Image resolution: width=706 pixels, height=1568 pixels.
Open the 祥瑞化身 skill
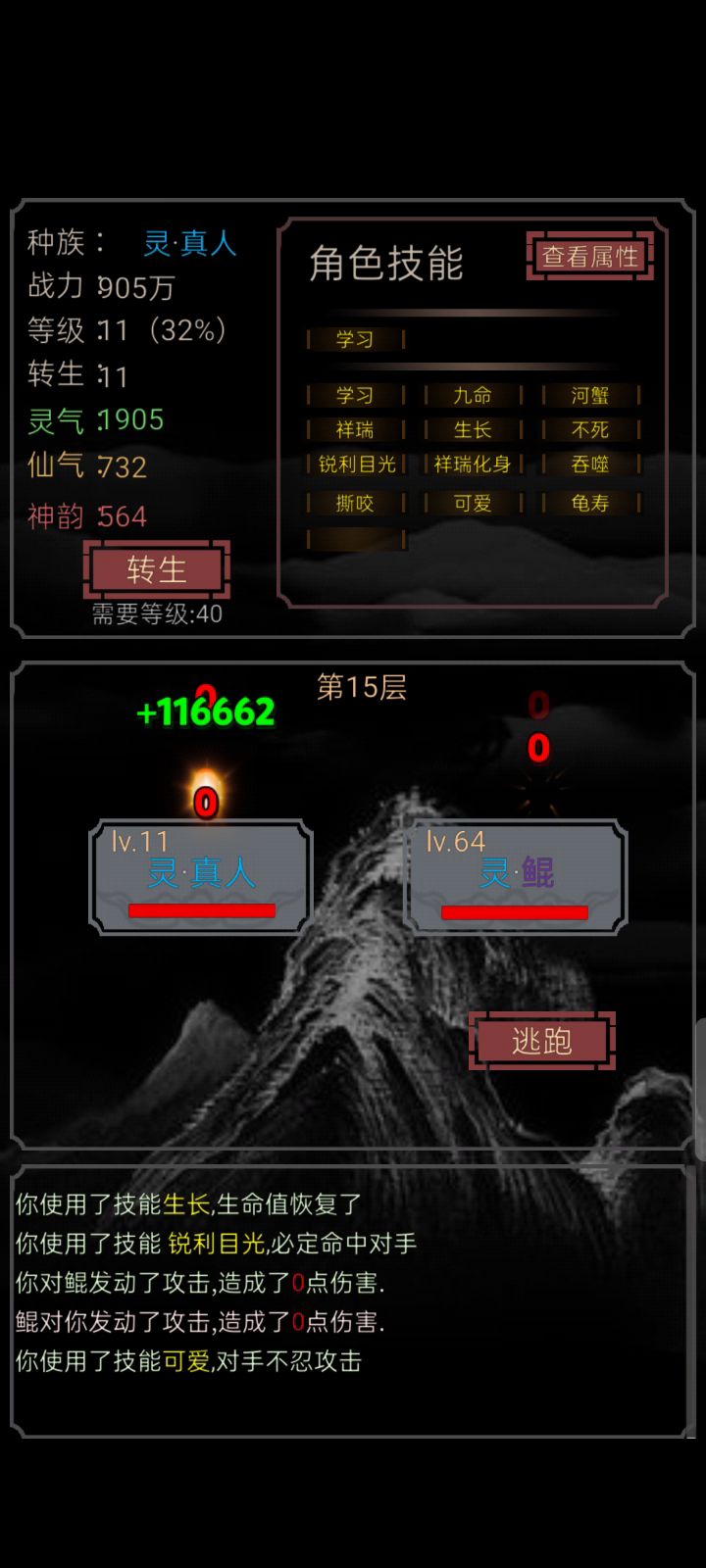pos(473,464)
